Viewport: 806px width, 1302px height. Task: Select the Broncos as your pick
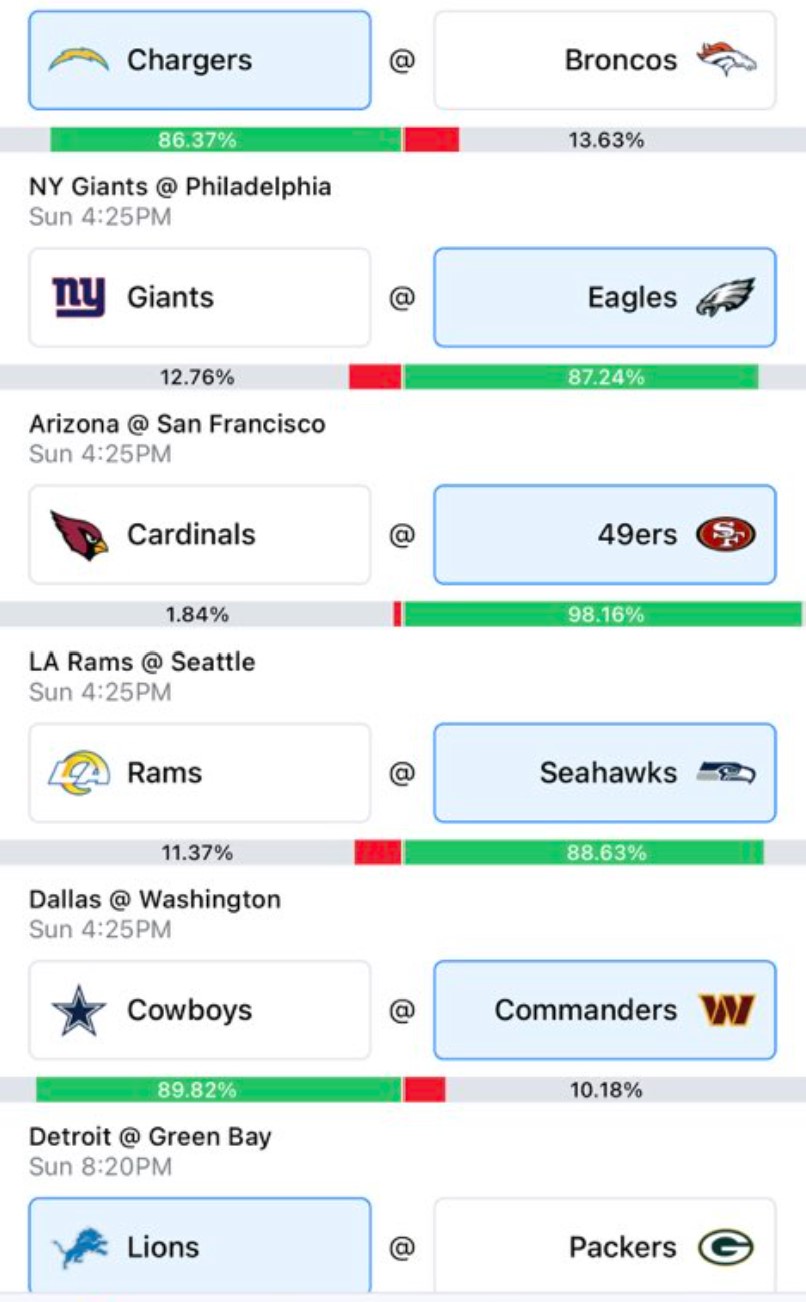click(x=605, y=60)
